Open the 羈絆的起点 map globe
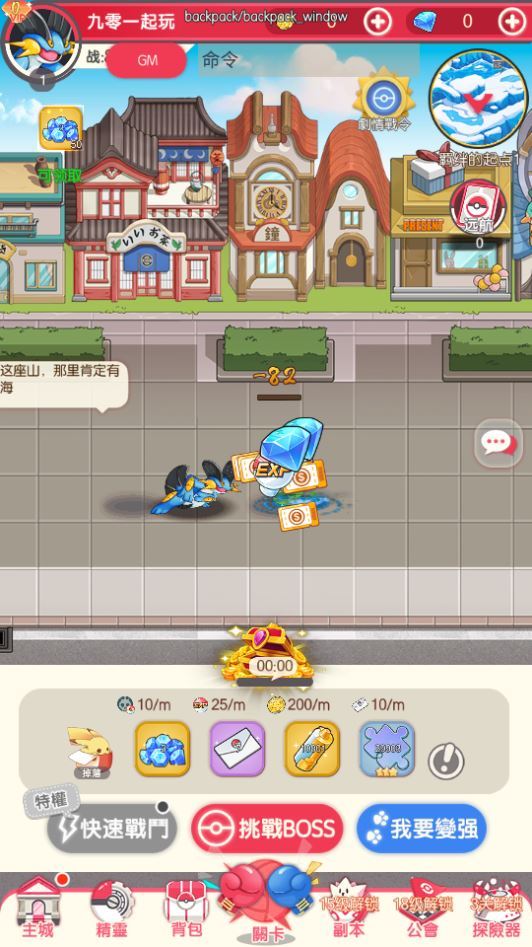The height and width of the screenshot is (947, 532). pyautogui.click(x=478, y=98)
